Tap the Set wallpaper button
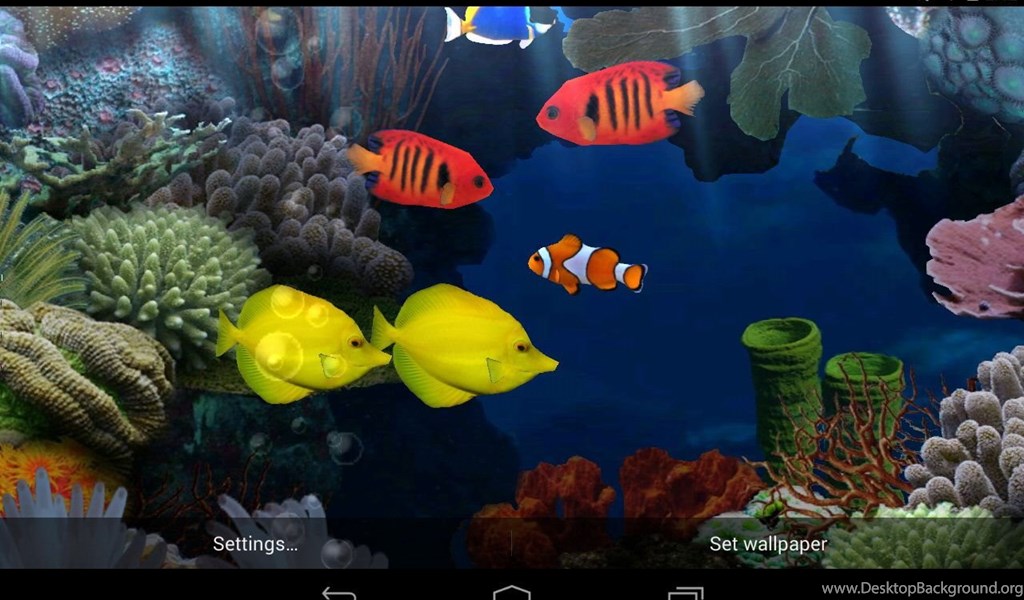The height and width of the screenshot is (600, 1024). point(768,544)
